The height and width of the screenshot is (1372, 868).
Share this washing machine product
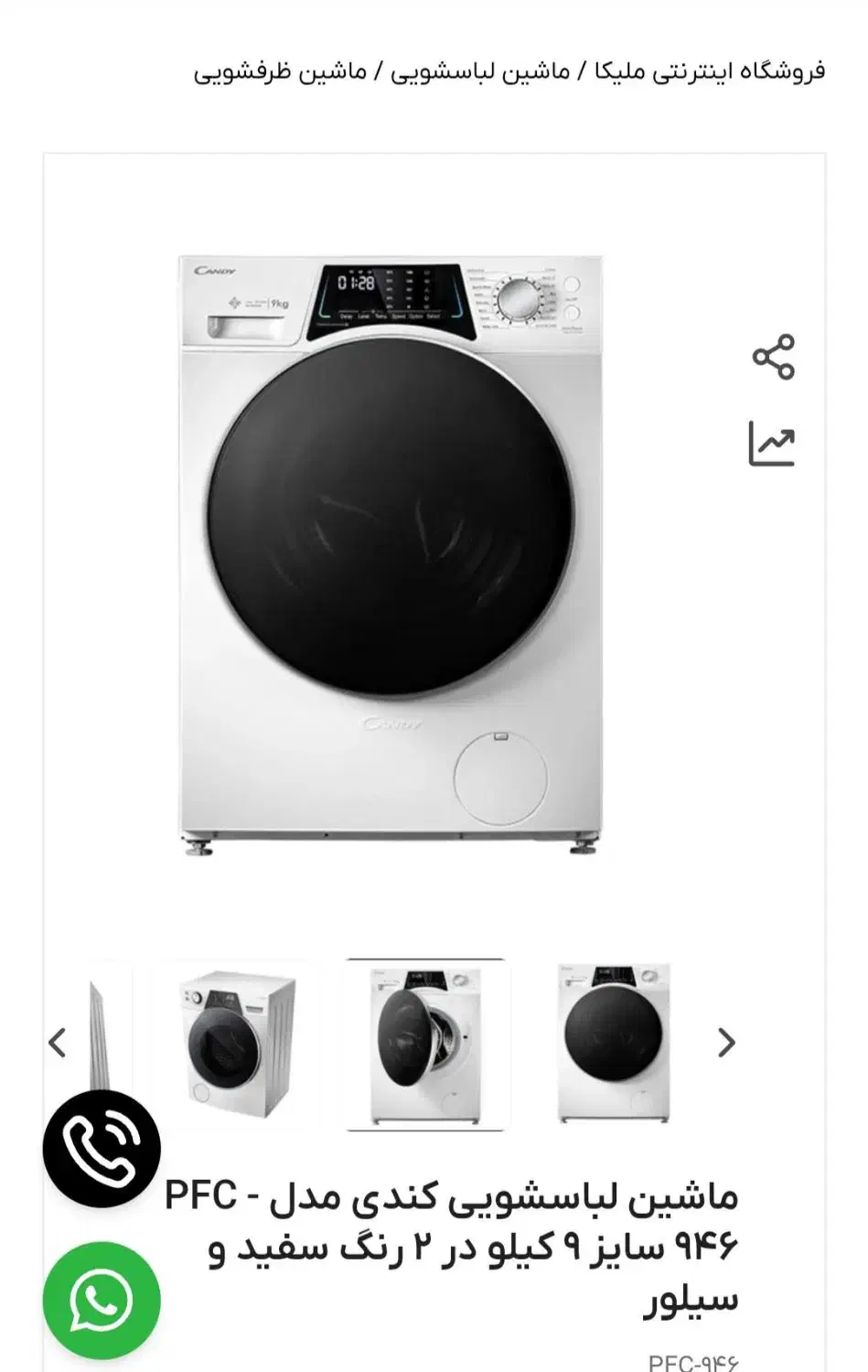pos(773,357)
